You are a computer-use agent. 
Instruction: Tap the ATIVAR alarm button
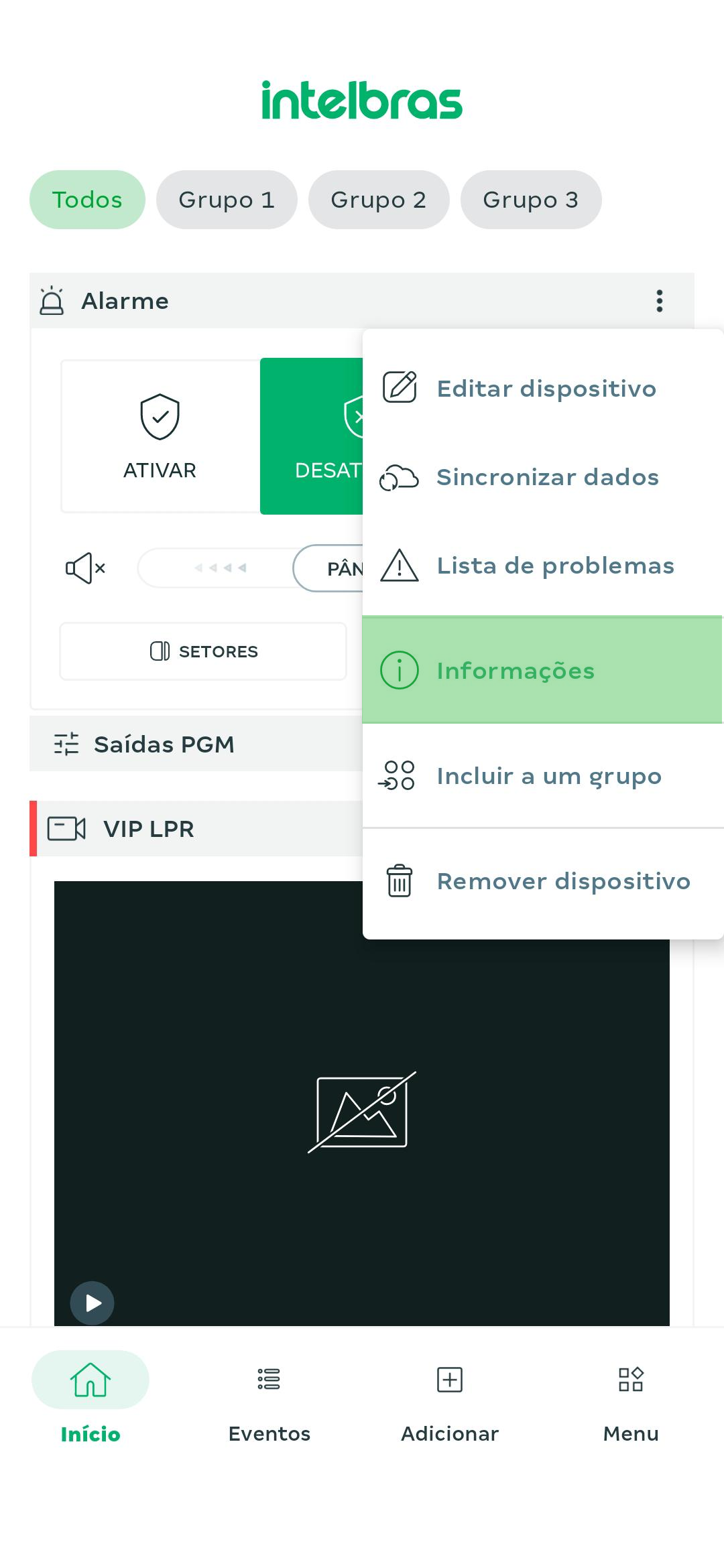click(160, 436)
